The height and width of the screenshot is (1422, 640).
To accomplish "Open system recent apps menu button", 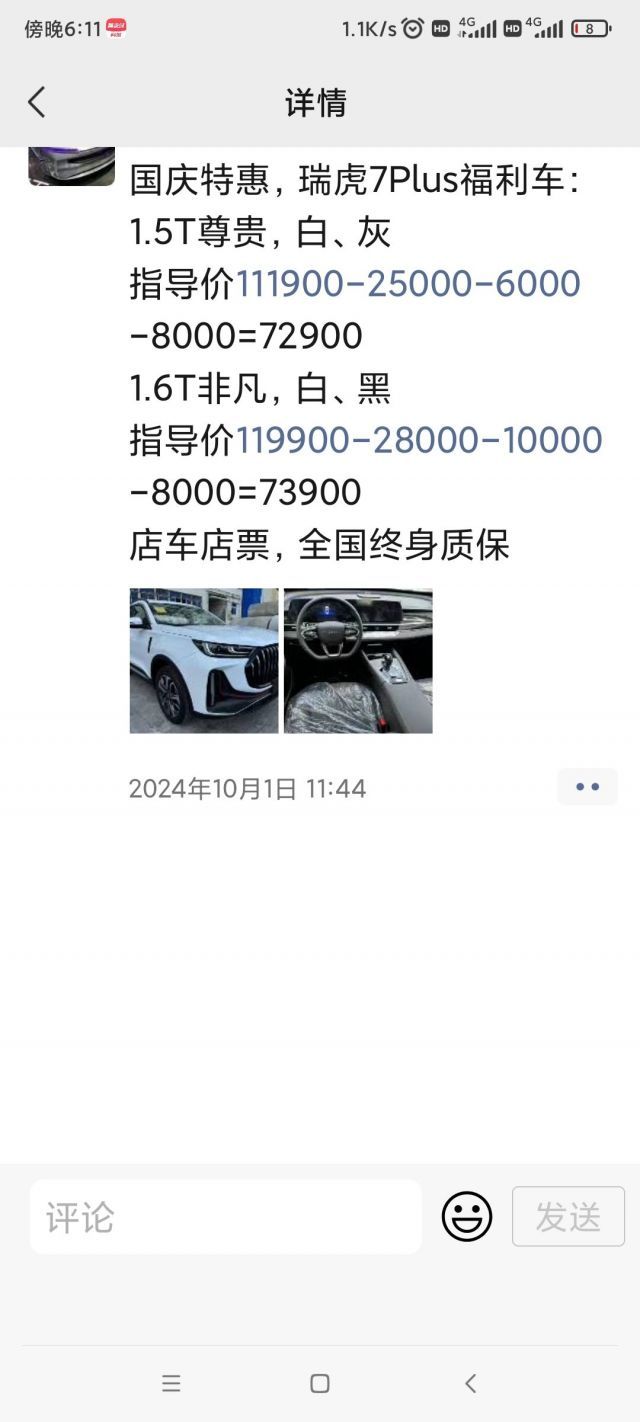I will (171, 1383).
